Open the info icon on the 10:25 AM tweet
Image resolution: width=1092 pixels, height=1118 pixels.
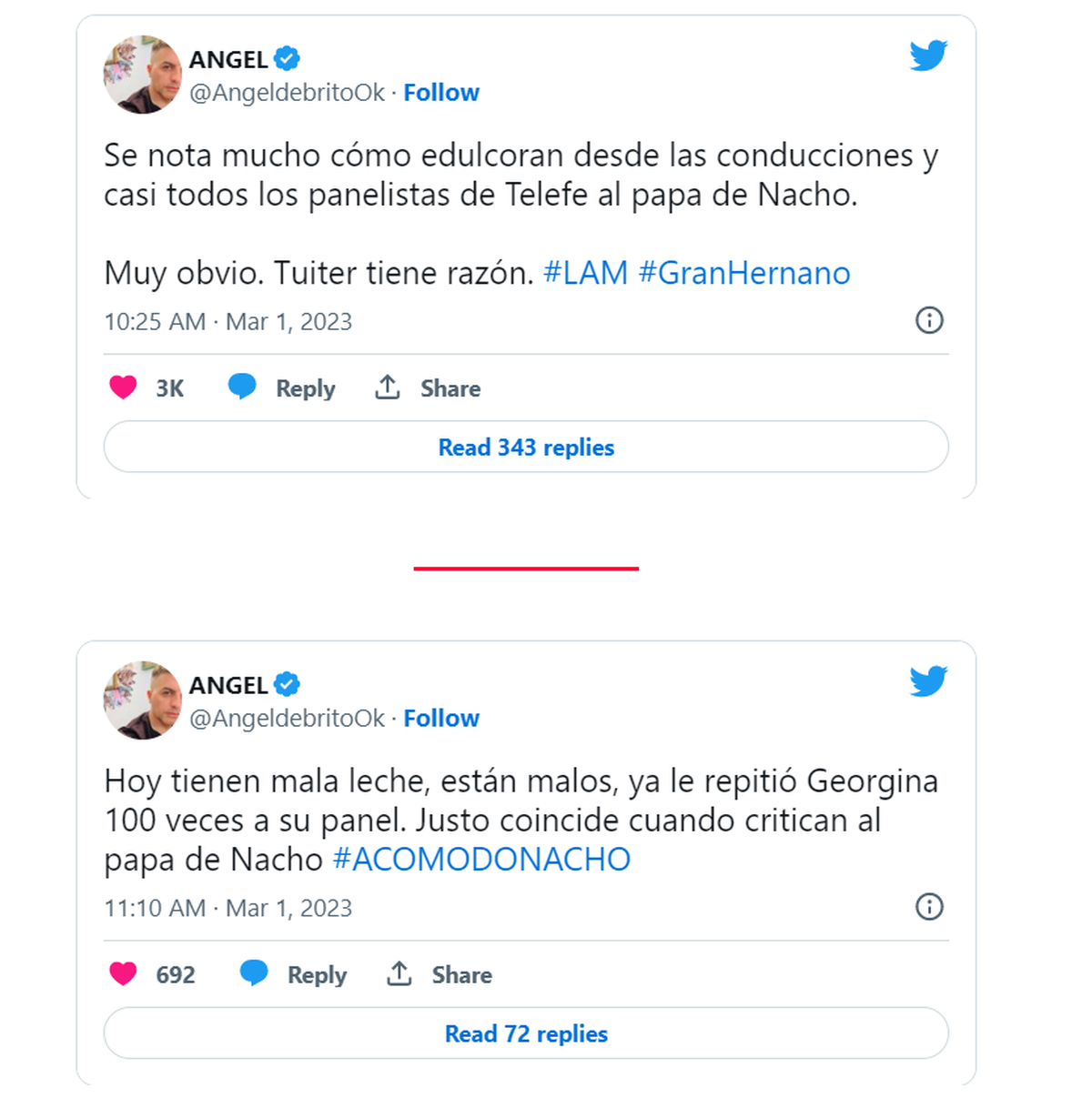click(929, 320)
